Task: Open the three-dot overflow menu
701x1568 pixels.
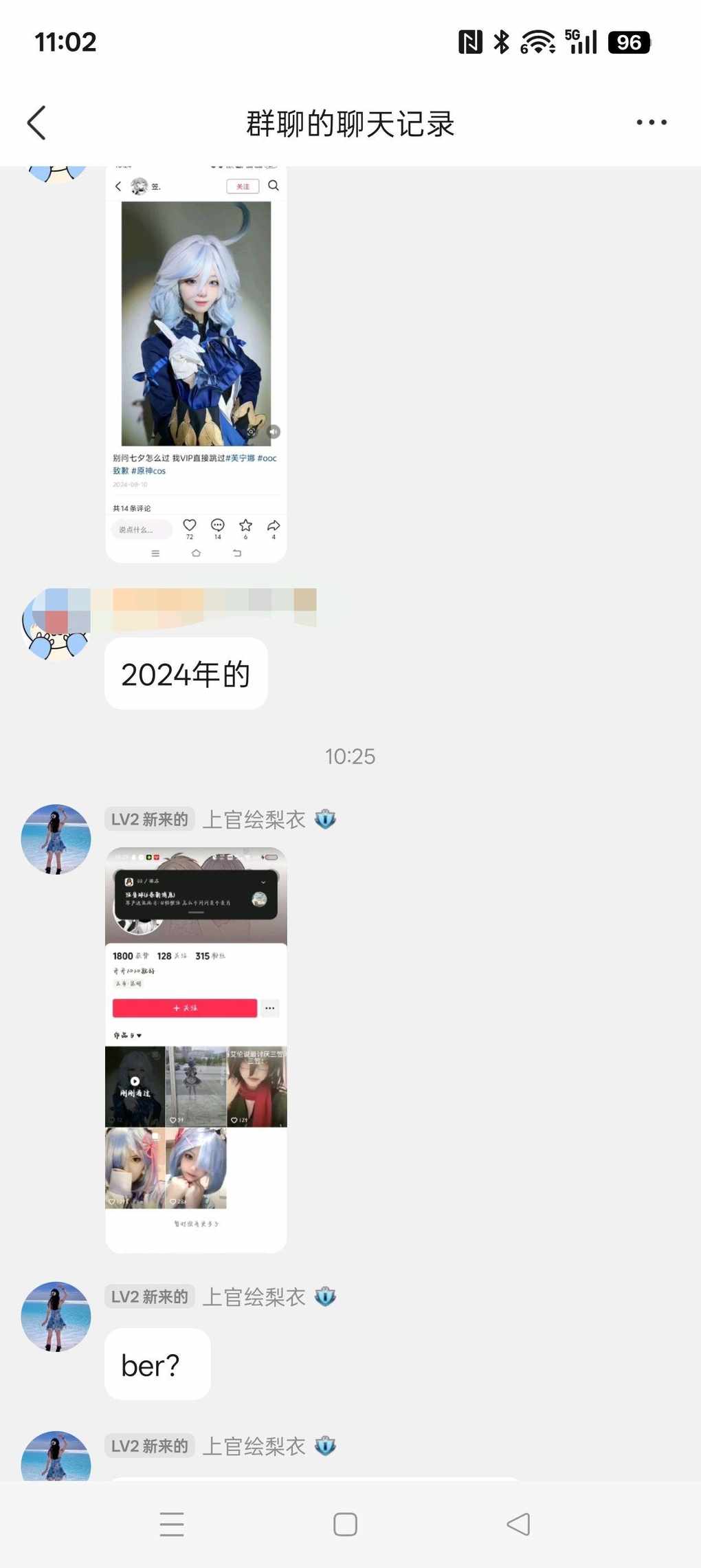Action: [x=651, y=122]
